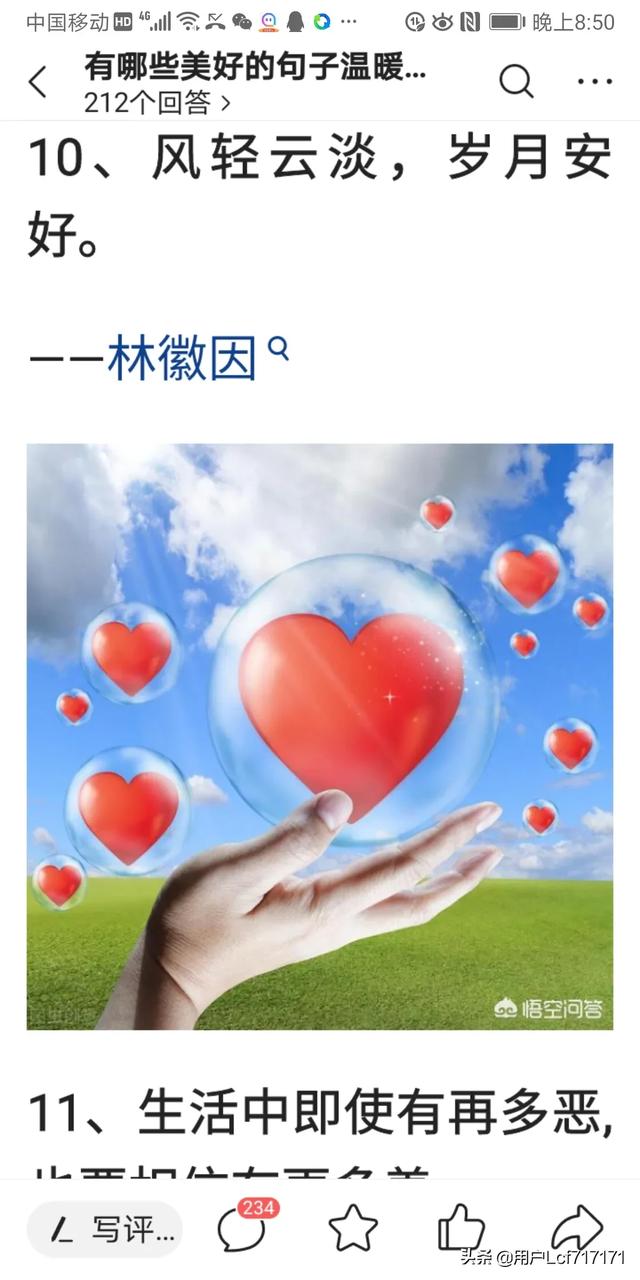Image resolution: width=640 pixels, height=1280 pixels.
Task: Tap the 写评论 comment box
Action: coord(105,1229)
